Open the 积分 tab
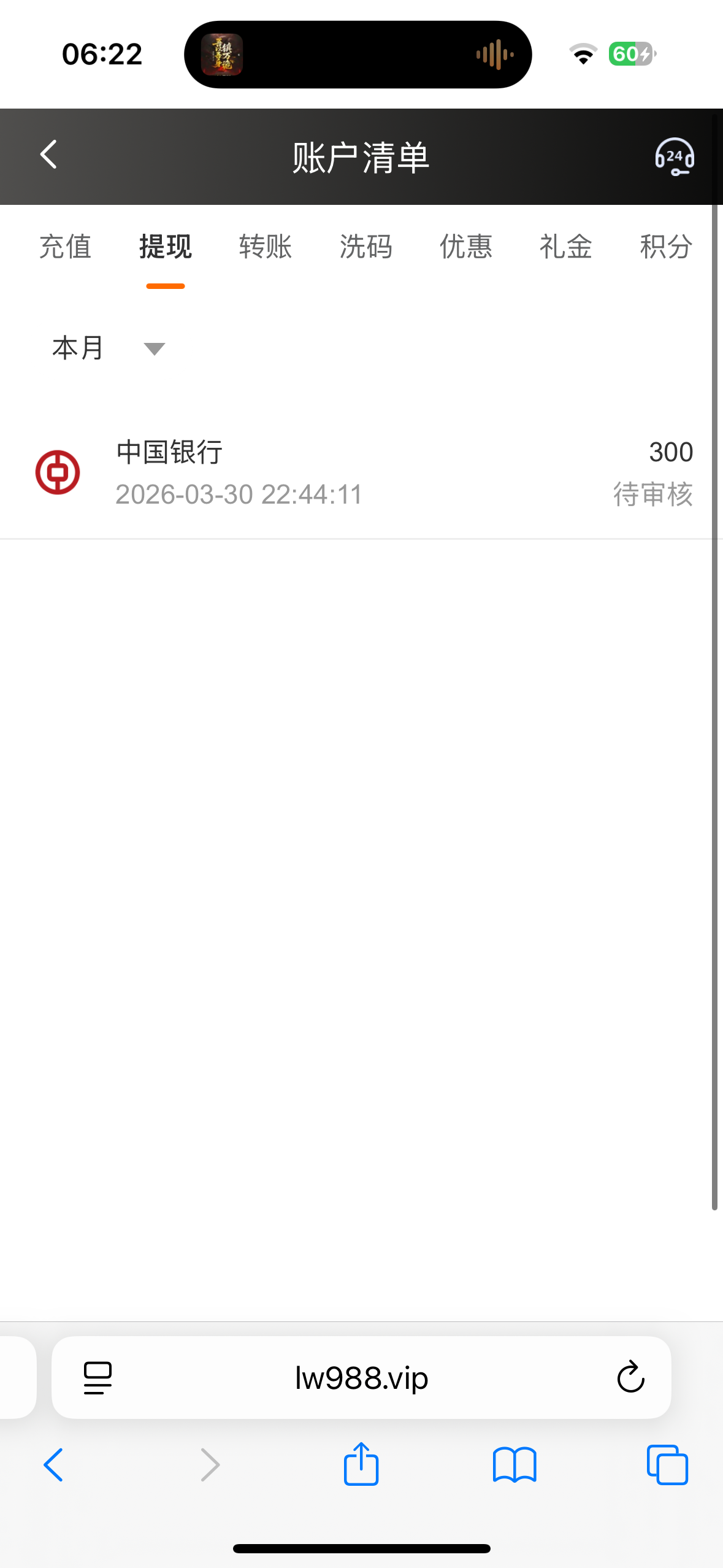Image resolution: width=723 pixels, height=1568 pixels. [666, 247]
